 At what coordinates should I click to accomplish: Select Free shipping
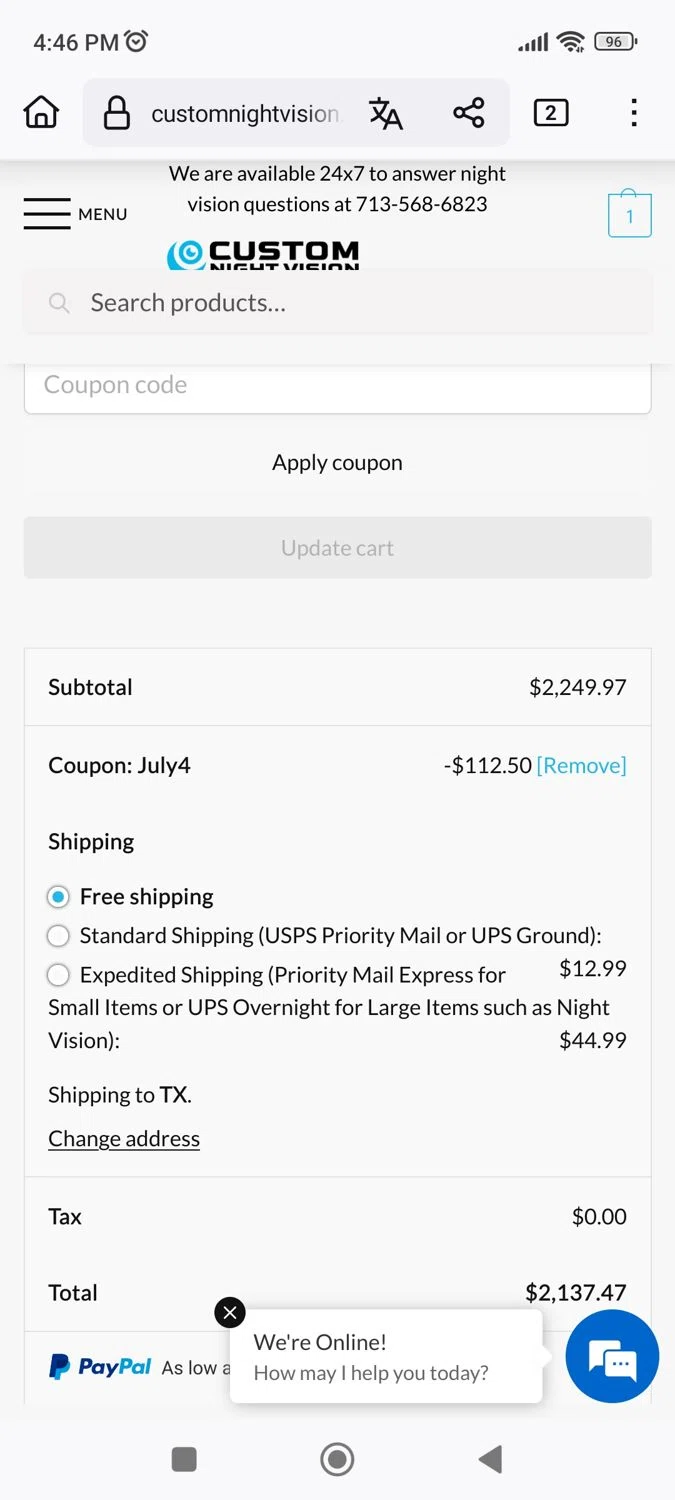click(59, 897)
